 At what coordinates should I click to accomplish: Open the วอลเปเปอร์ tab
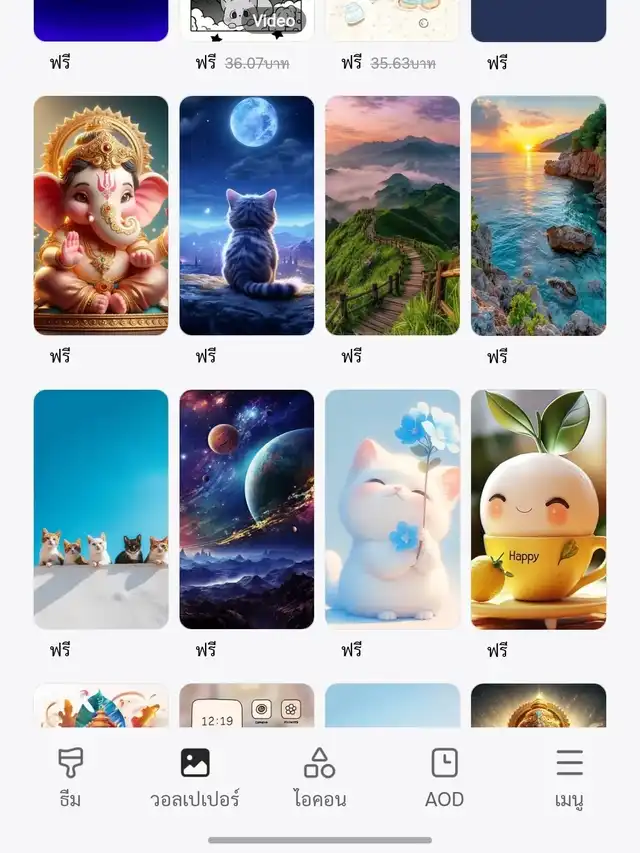click(195, 777)
